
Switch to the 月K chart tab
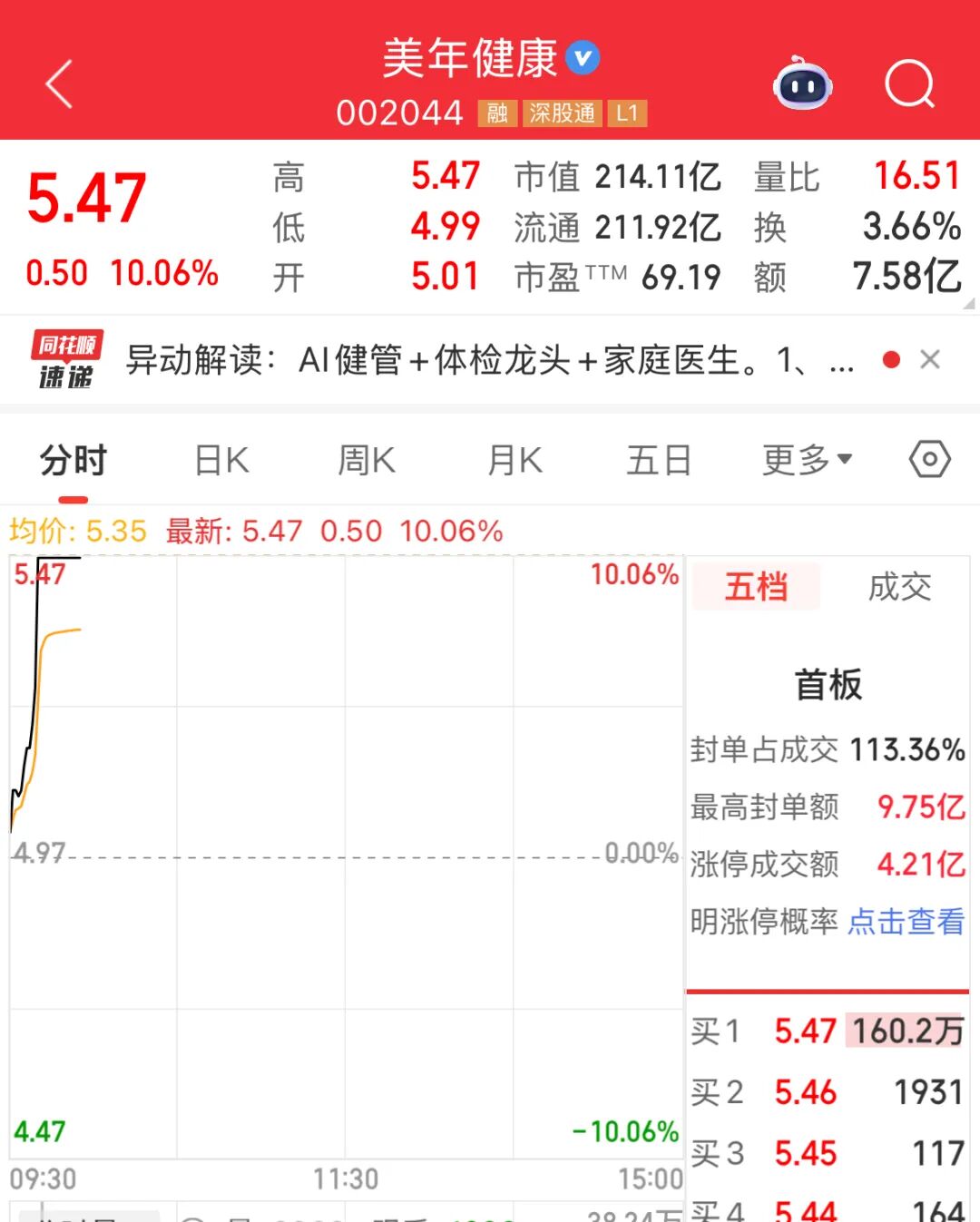point(514,461)
